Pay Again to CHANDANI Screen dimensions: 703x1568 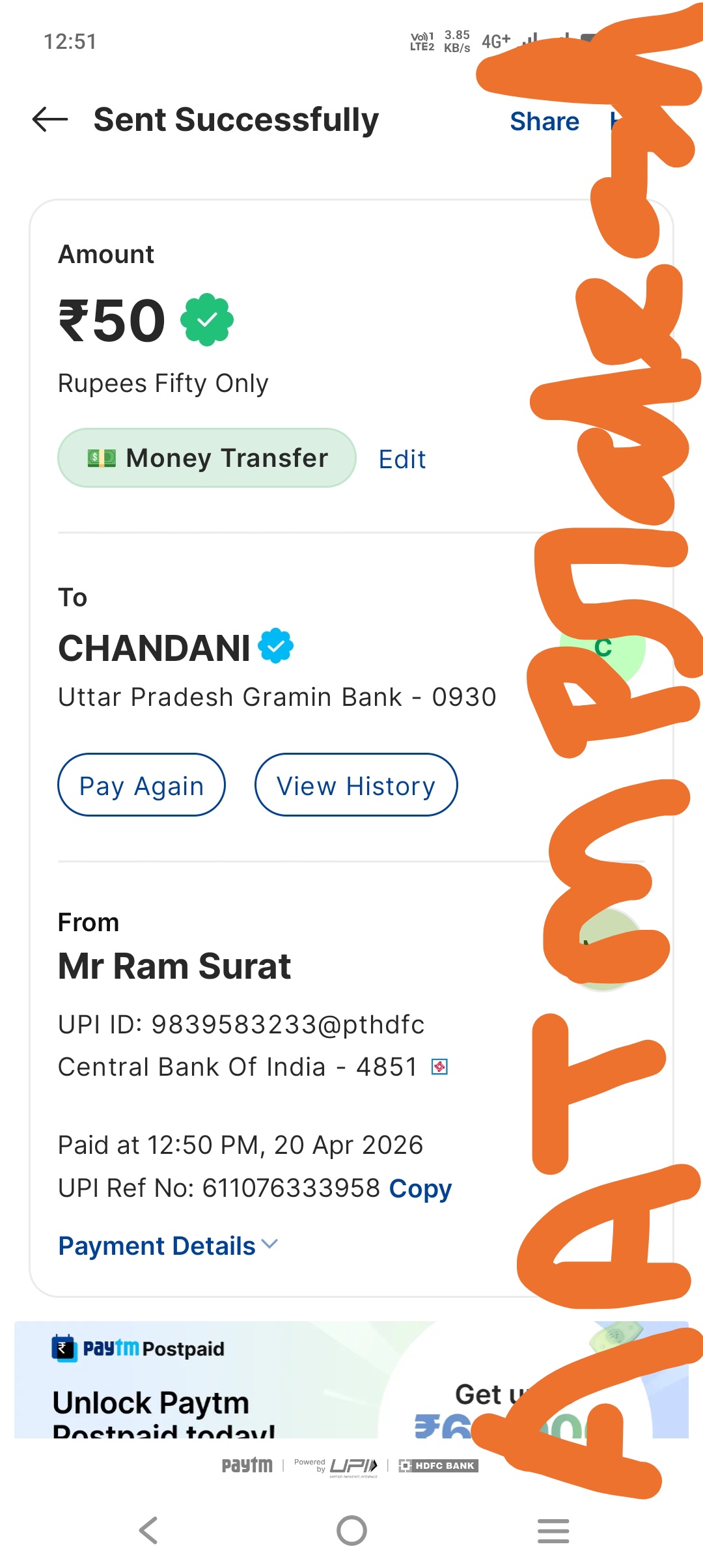pyautogui.click(x=141, y=785)
